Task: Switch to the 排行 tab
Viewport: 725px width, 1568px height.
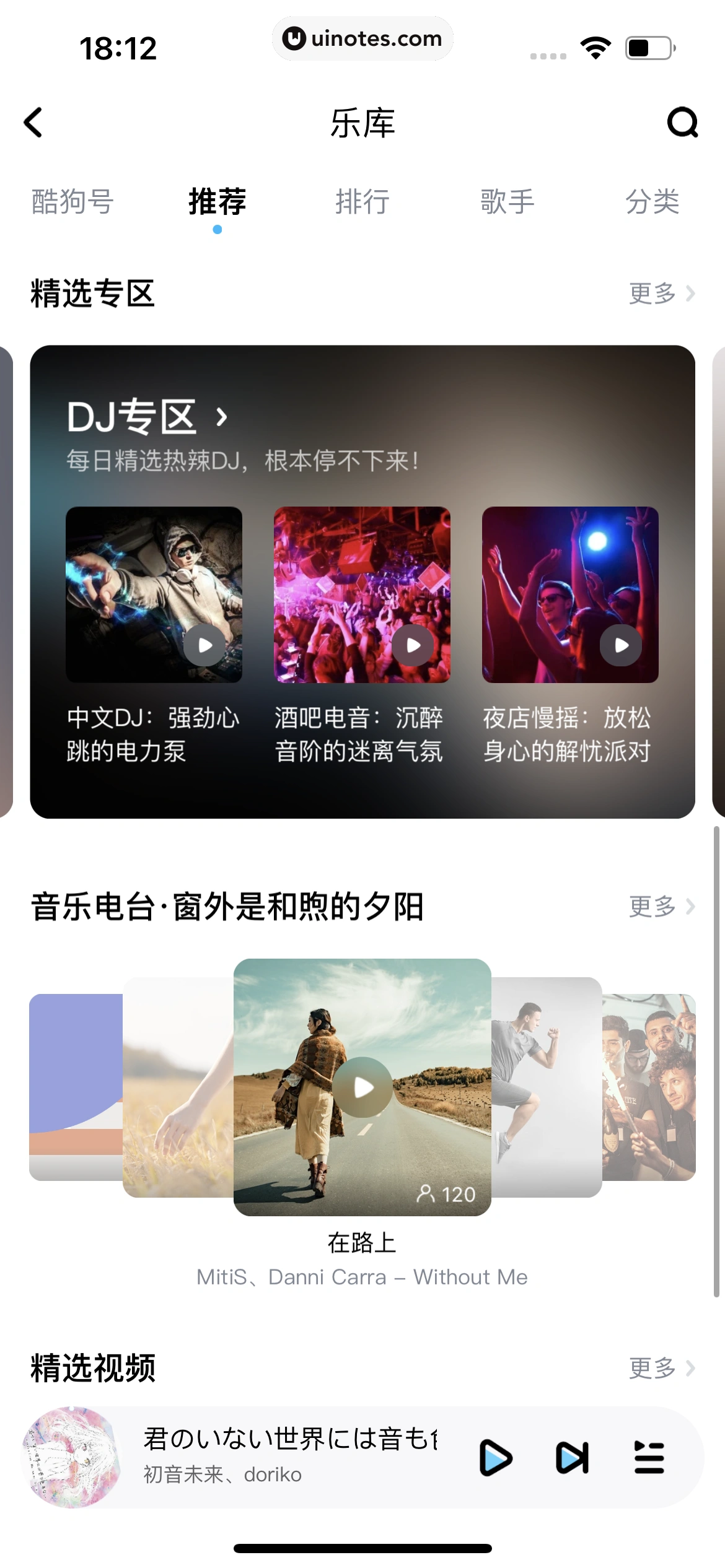Action: (x=362, y=202)
